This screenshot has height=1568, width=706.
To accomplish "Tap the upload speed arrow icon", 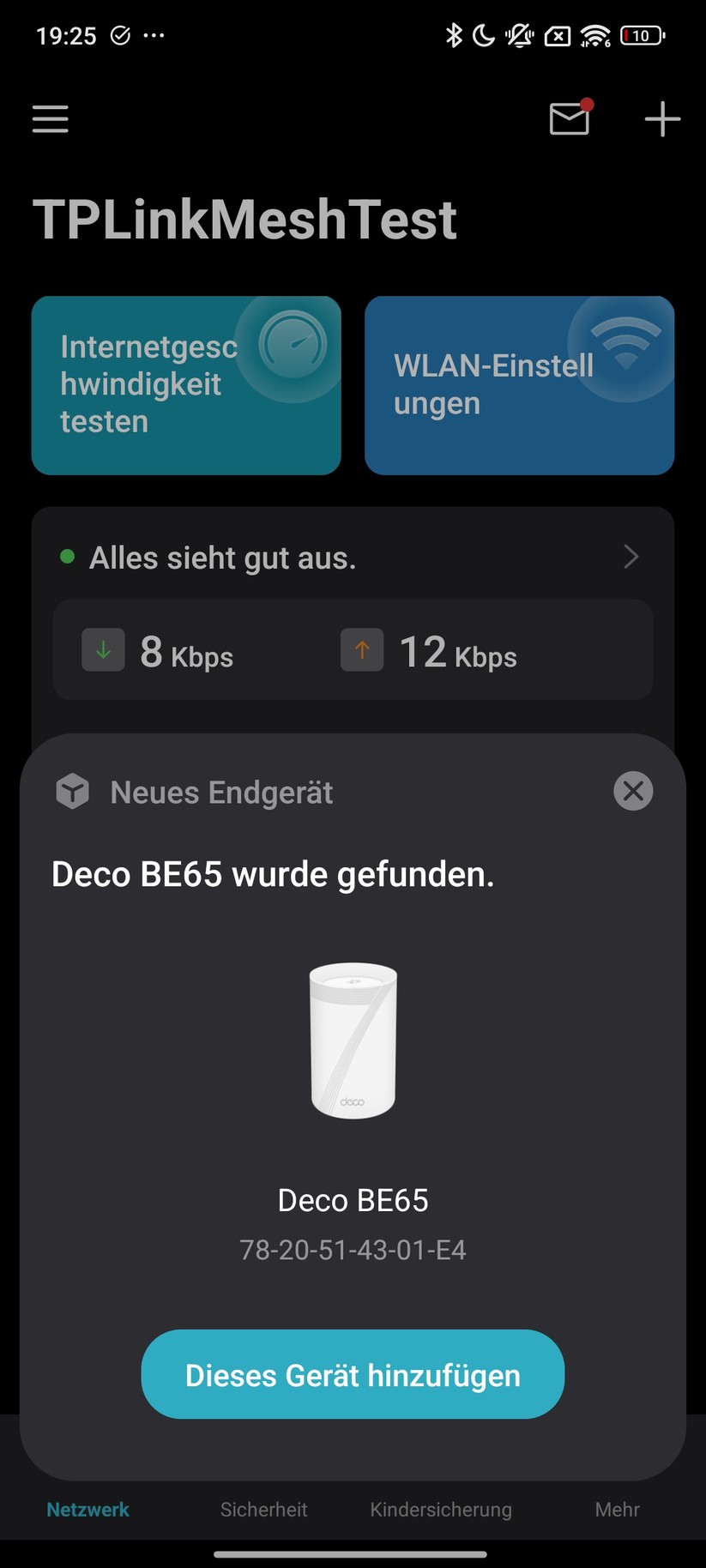I will click(x=362, y=650).
